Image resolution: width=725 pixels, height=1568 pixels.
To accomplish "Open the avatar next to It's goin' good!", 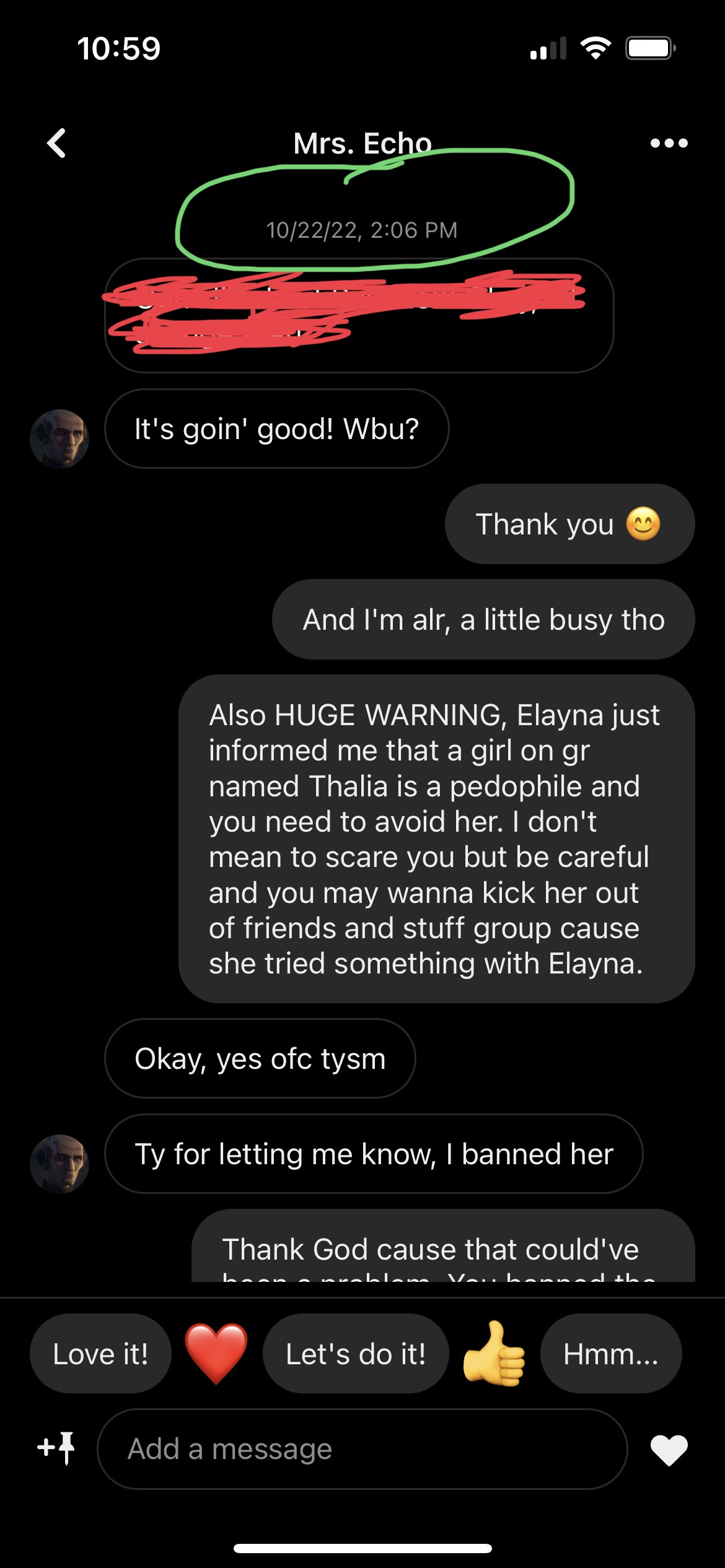I will point(59,438).
